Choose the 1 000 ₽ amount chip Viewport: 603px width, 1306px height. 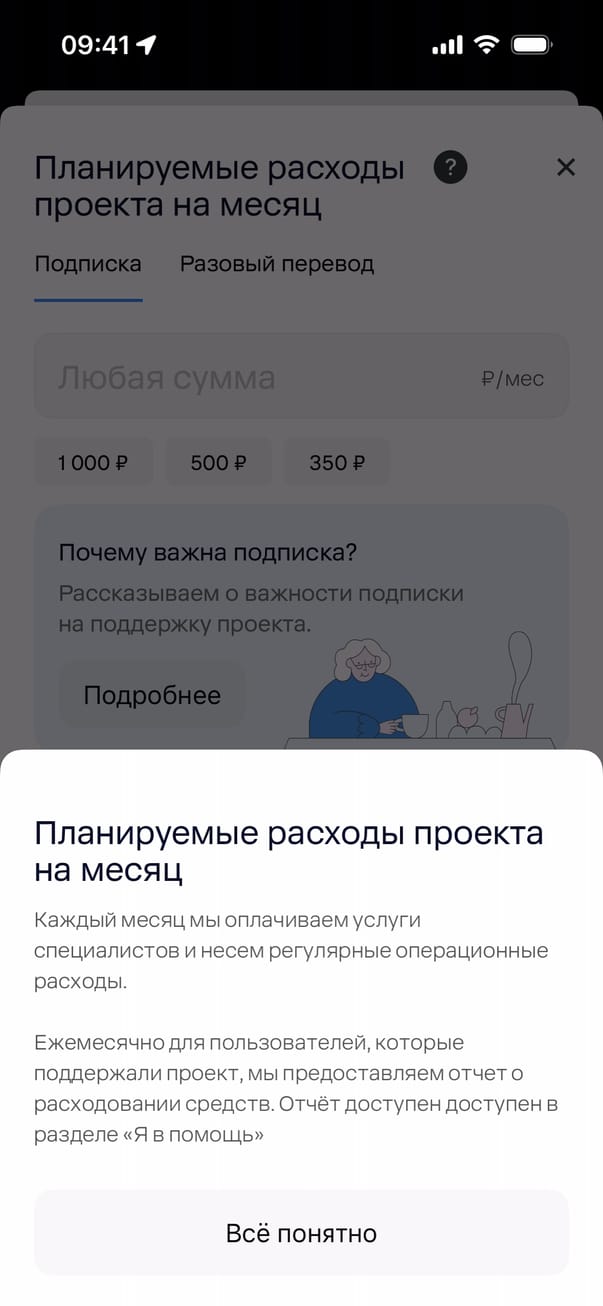[93, 463]
